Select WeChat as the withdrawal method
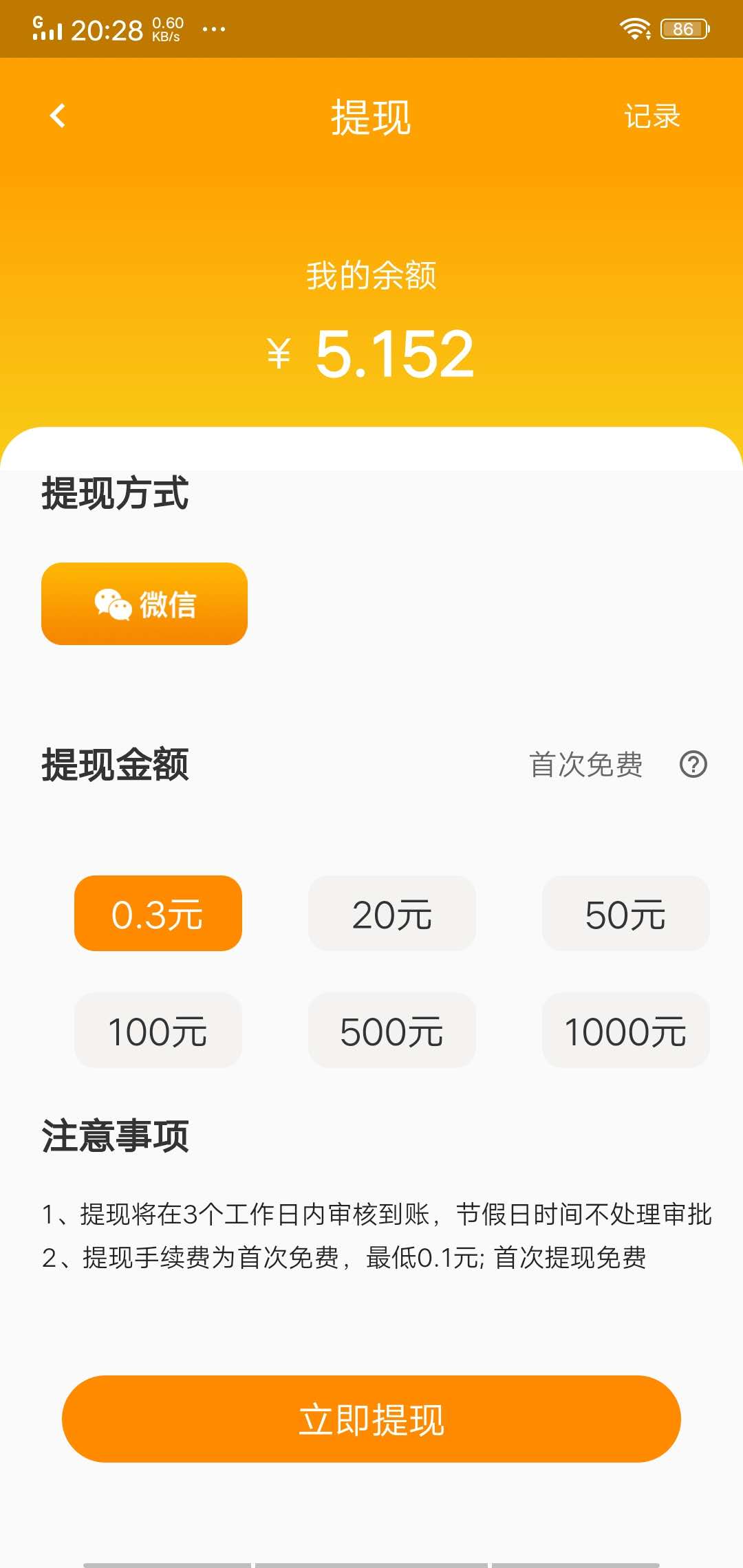Viewport: 743px width, 1568px height. [x=144, y=605]
